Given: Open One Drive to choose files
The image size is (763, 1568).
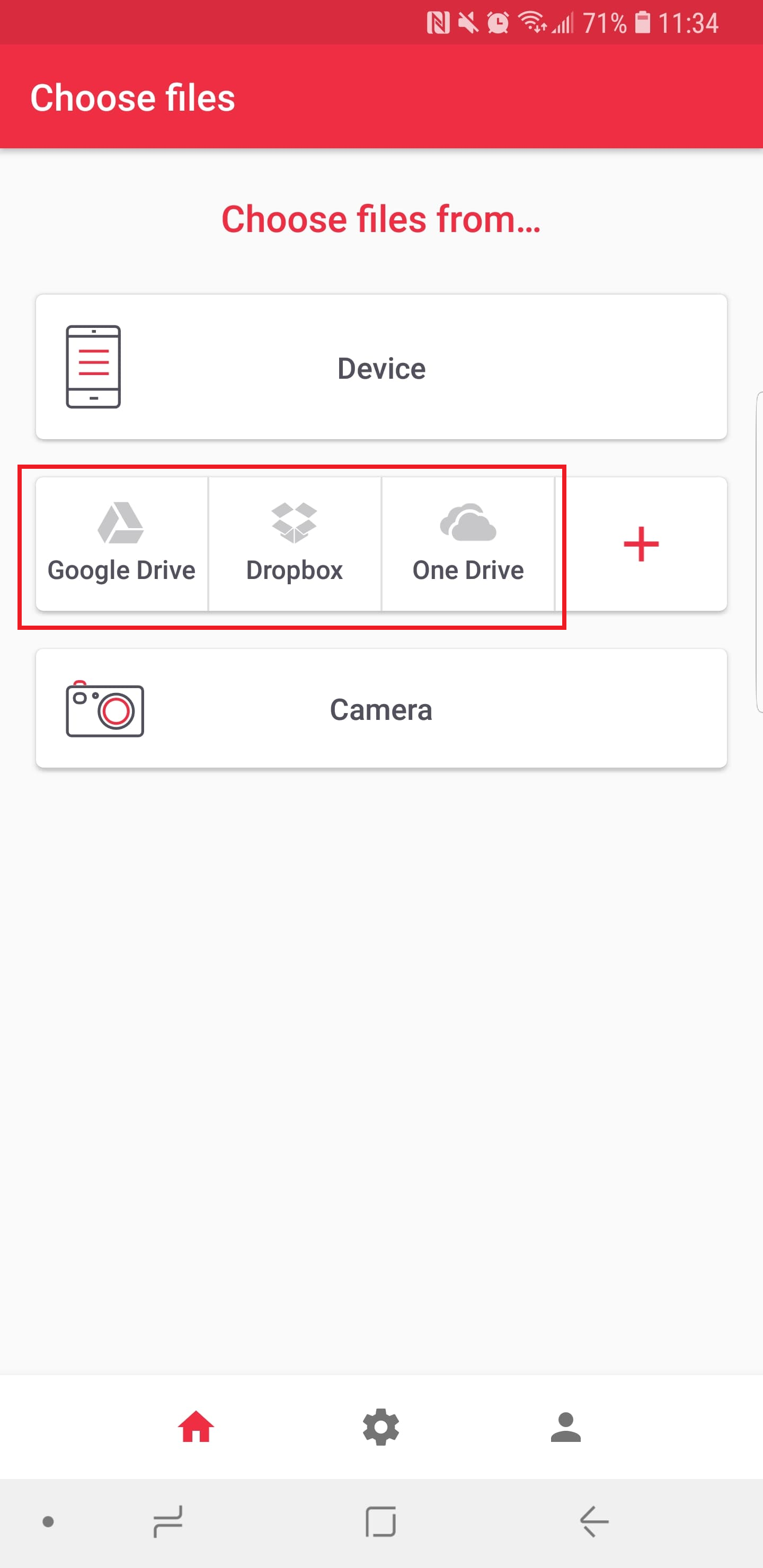Looking at the screenshot, I should pos(468,544).
